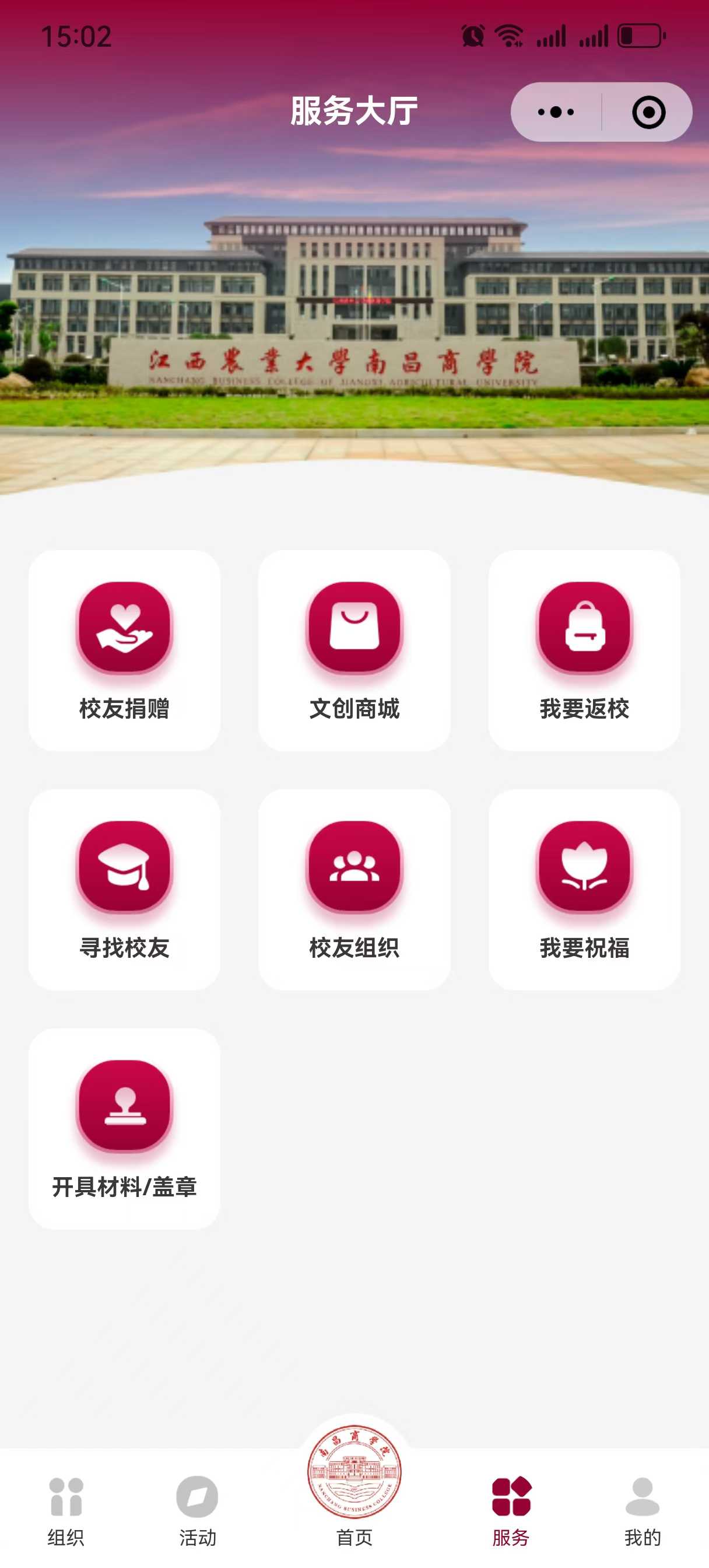Screen dimensions: 709x1568
Task: Close the mini program with the circle button
Action: tap(648, 112)
